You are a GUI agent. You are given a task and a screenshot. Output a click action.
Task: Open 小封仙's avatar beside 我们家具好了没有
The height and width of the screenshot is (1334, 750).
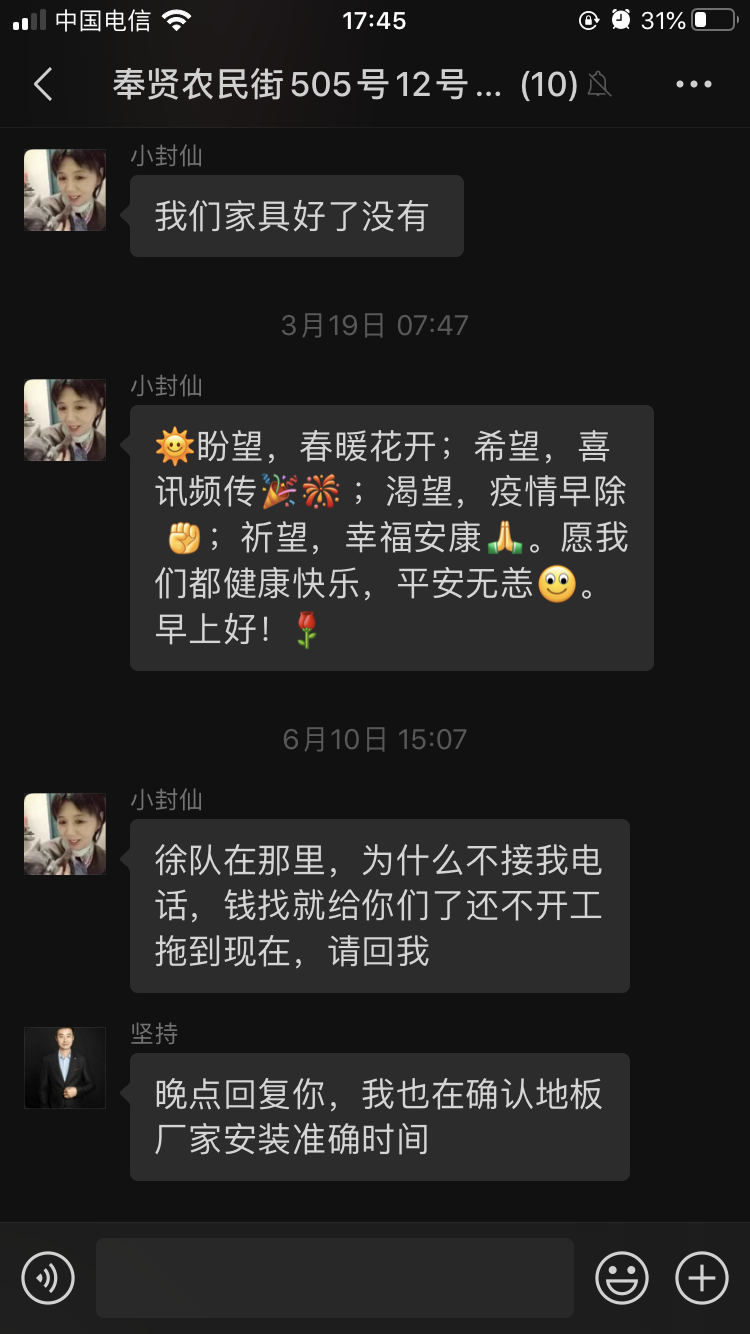point(65,190)
